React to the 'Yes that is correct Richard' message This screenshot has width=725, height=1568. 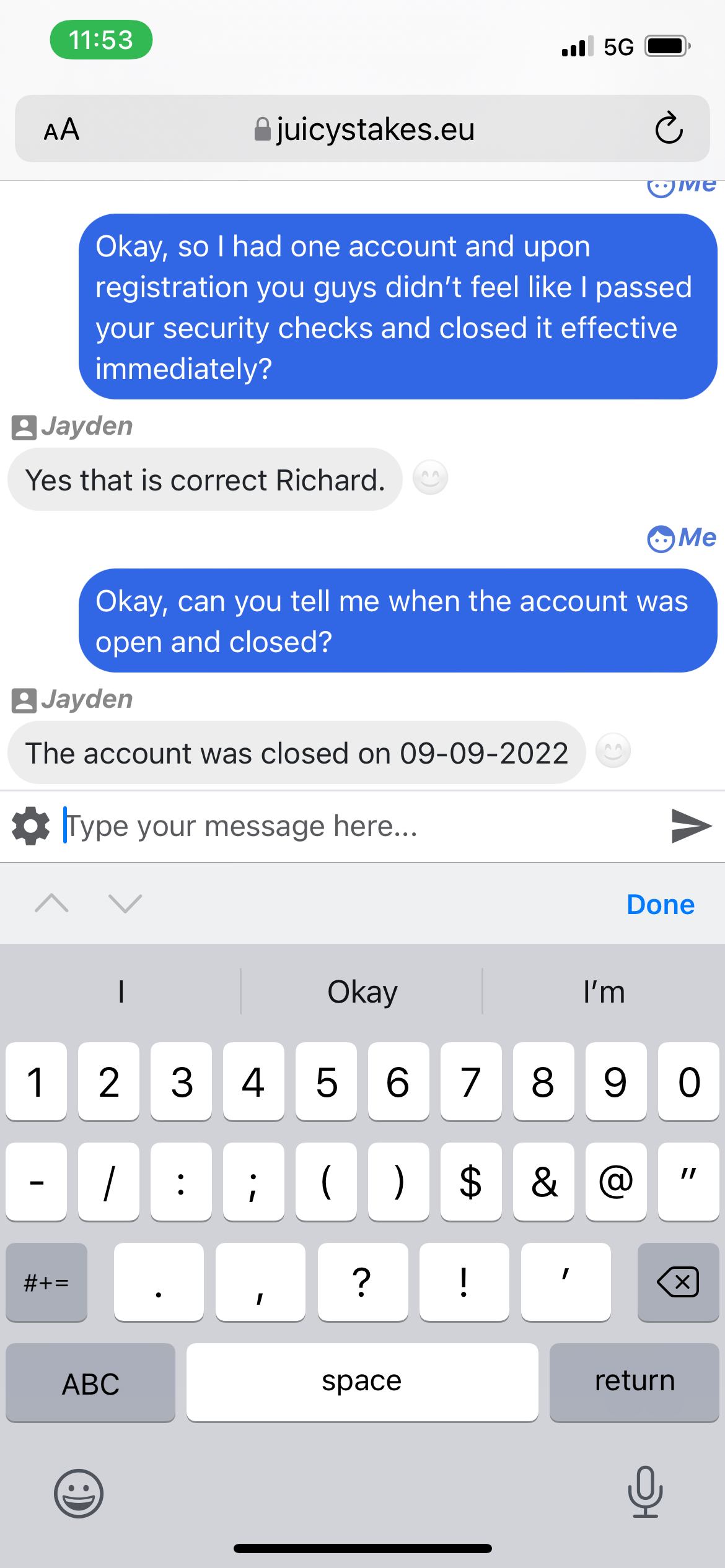click(x=430, y=478)
